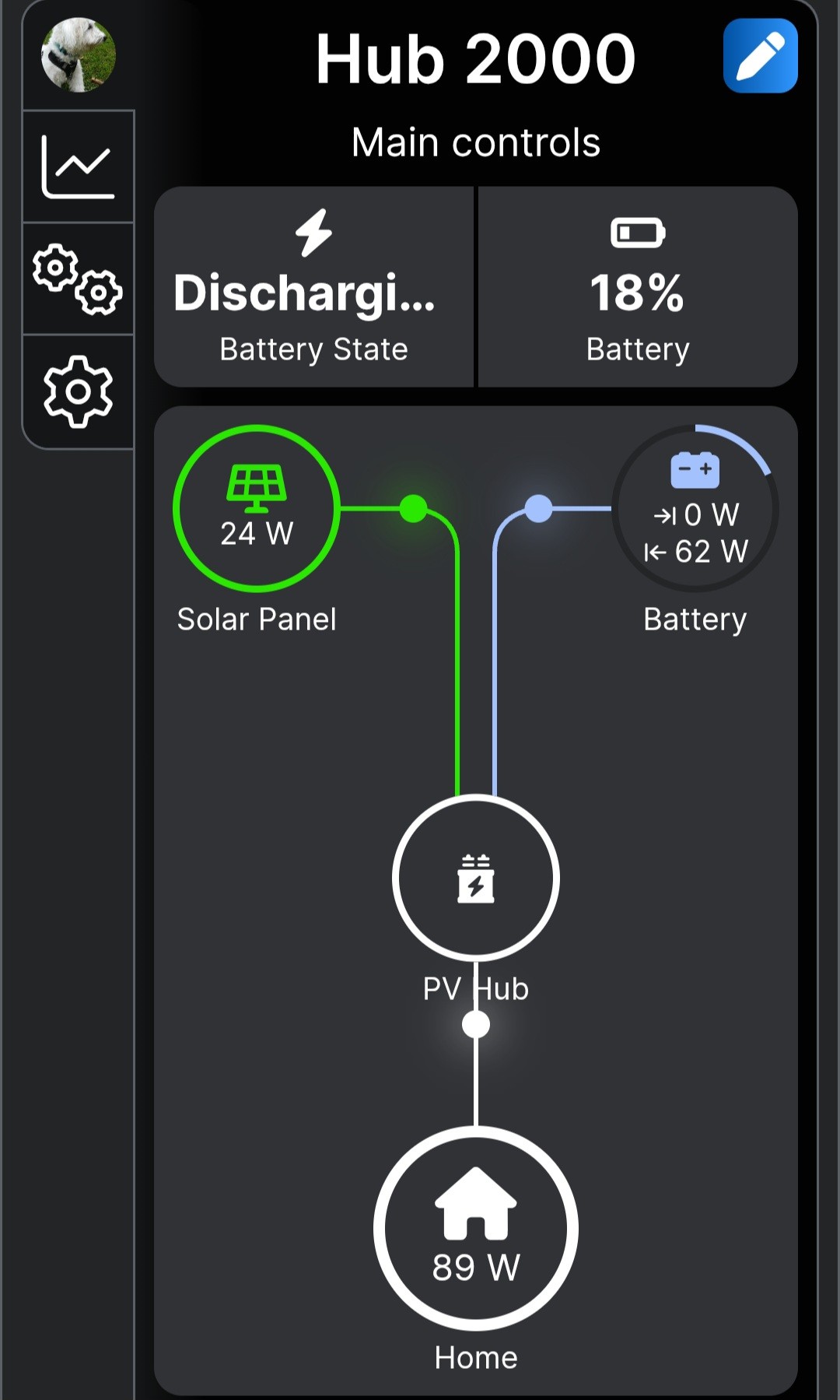Switch to the double-gear settings view
840x1400 pixels.
78,279
